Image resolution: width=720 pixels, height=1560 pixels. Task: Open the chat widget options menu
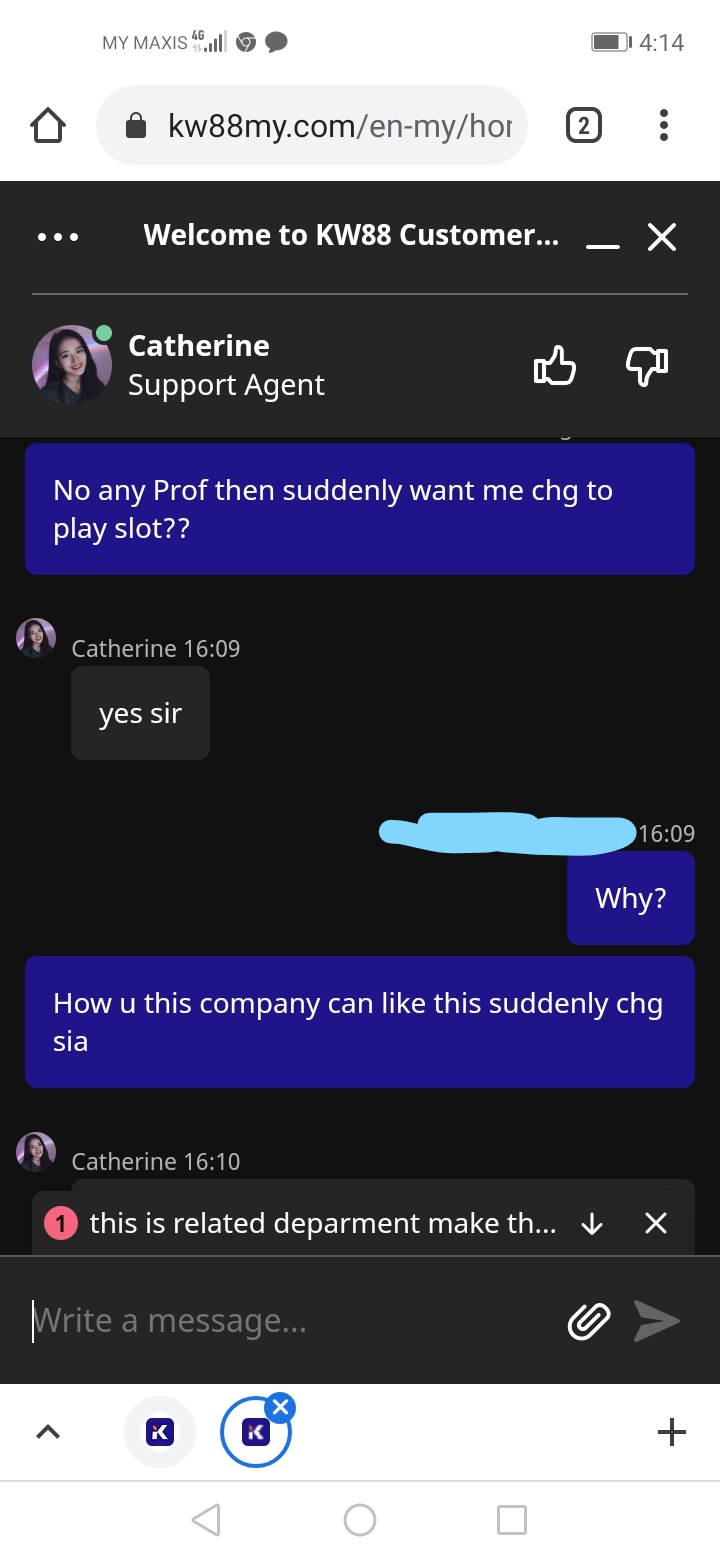(58, 238)
